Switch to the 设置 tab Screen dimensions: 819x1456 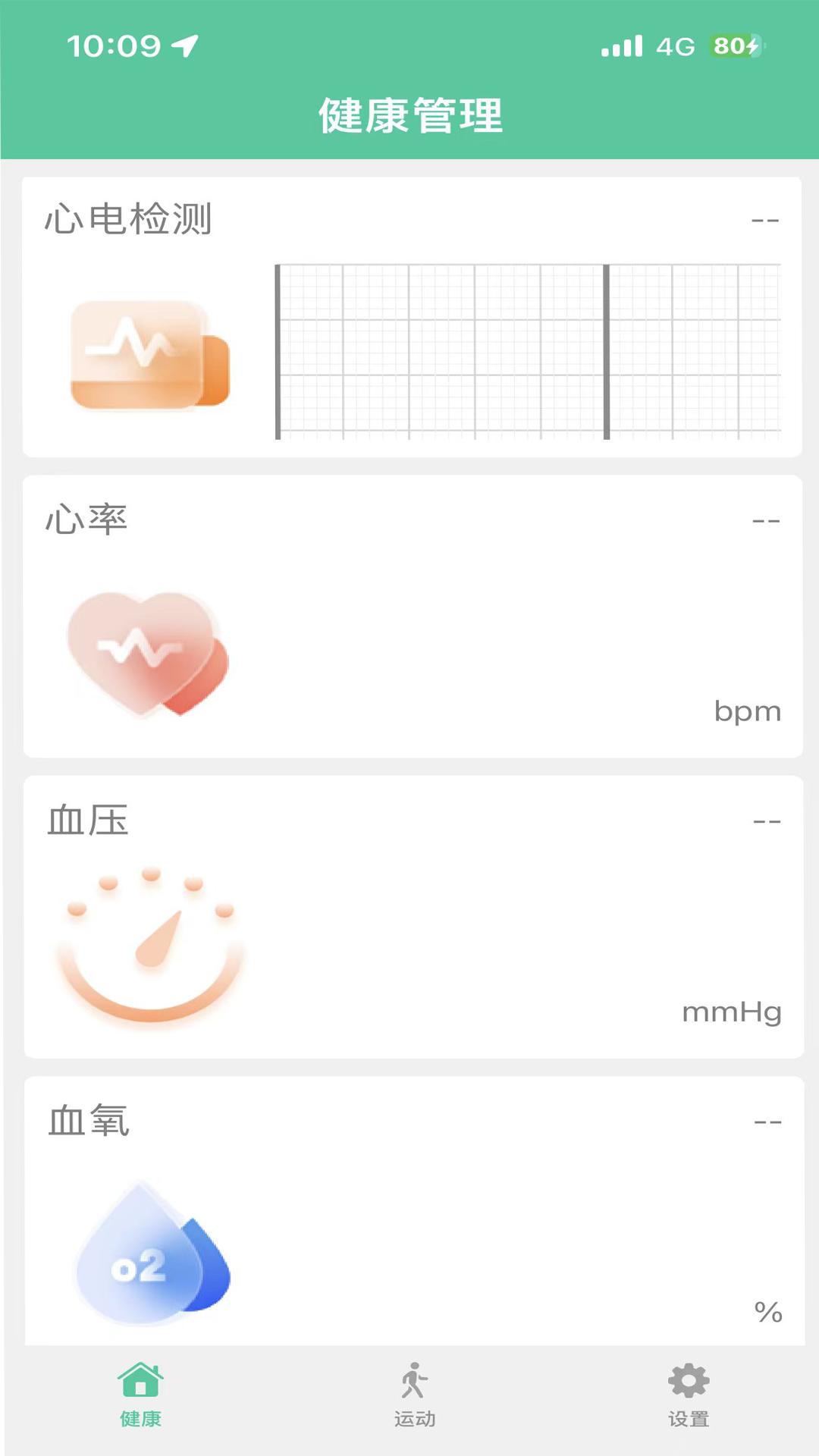coord(687,1399)
